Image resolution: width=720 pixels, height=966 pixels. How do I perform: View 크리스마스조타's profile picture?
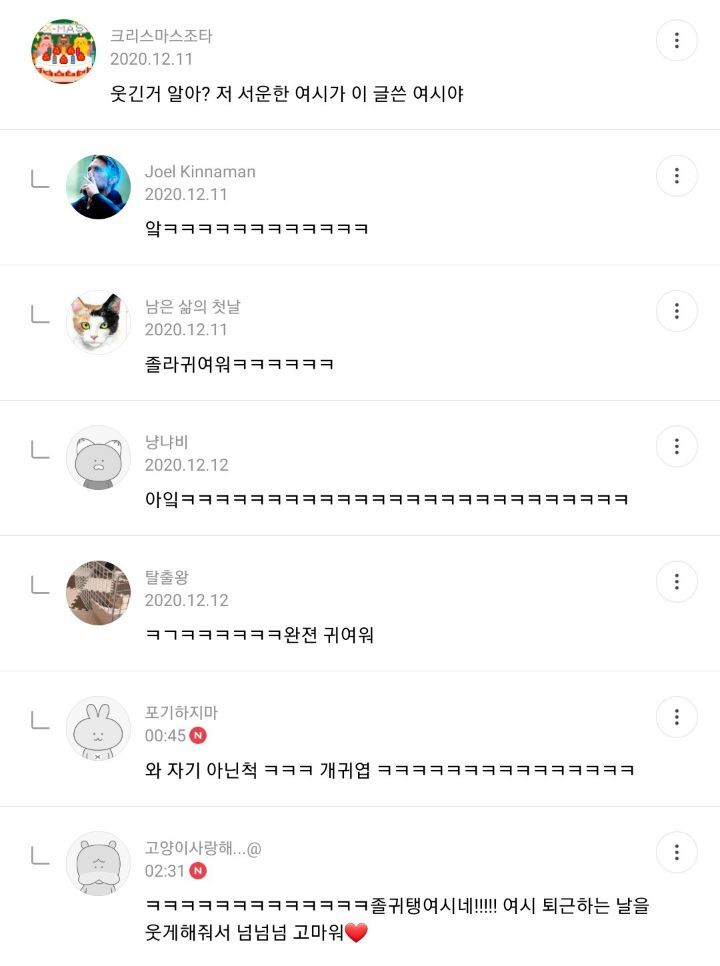(x=63, y=51)
